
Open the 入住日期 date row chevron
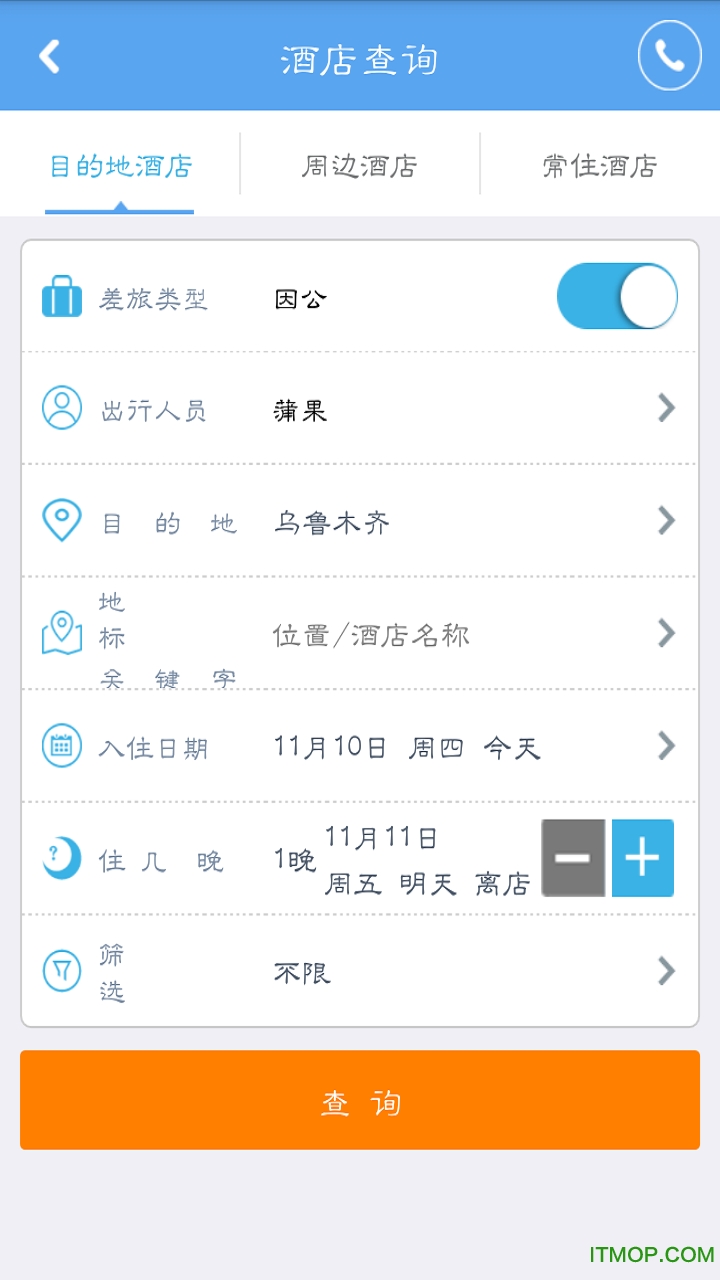[x=666, y=746]
